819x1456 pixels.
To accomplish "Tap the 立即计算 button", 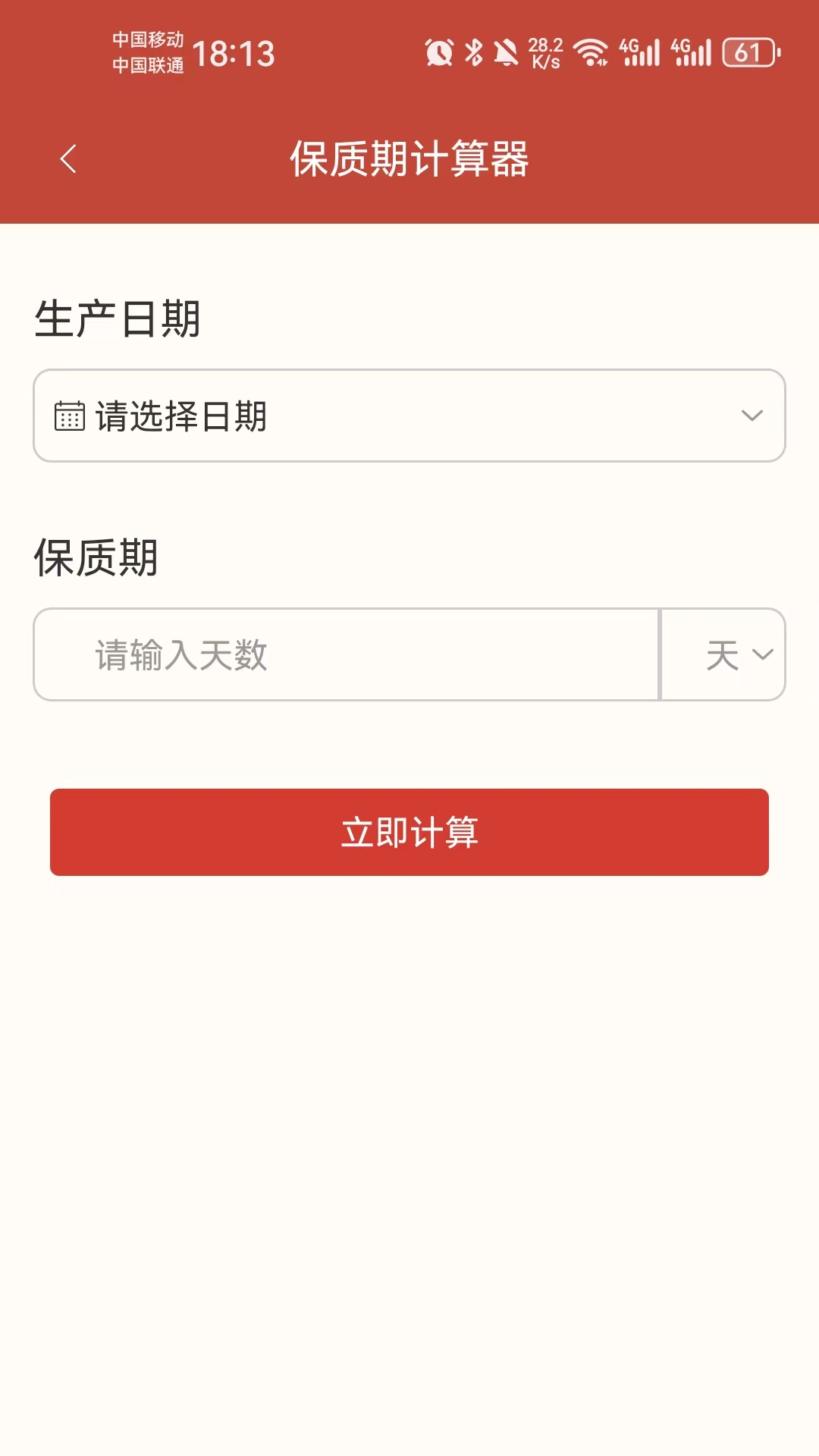I will coord(409,832).
